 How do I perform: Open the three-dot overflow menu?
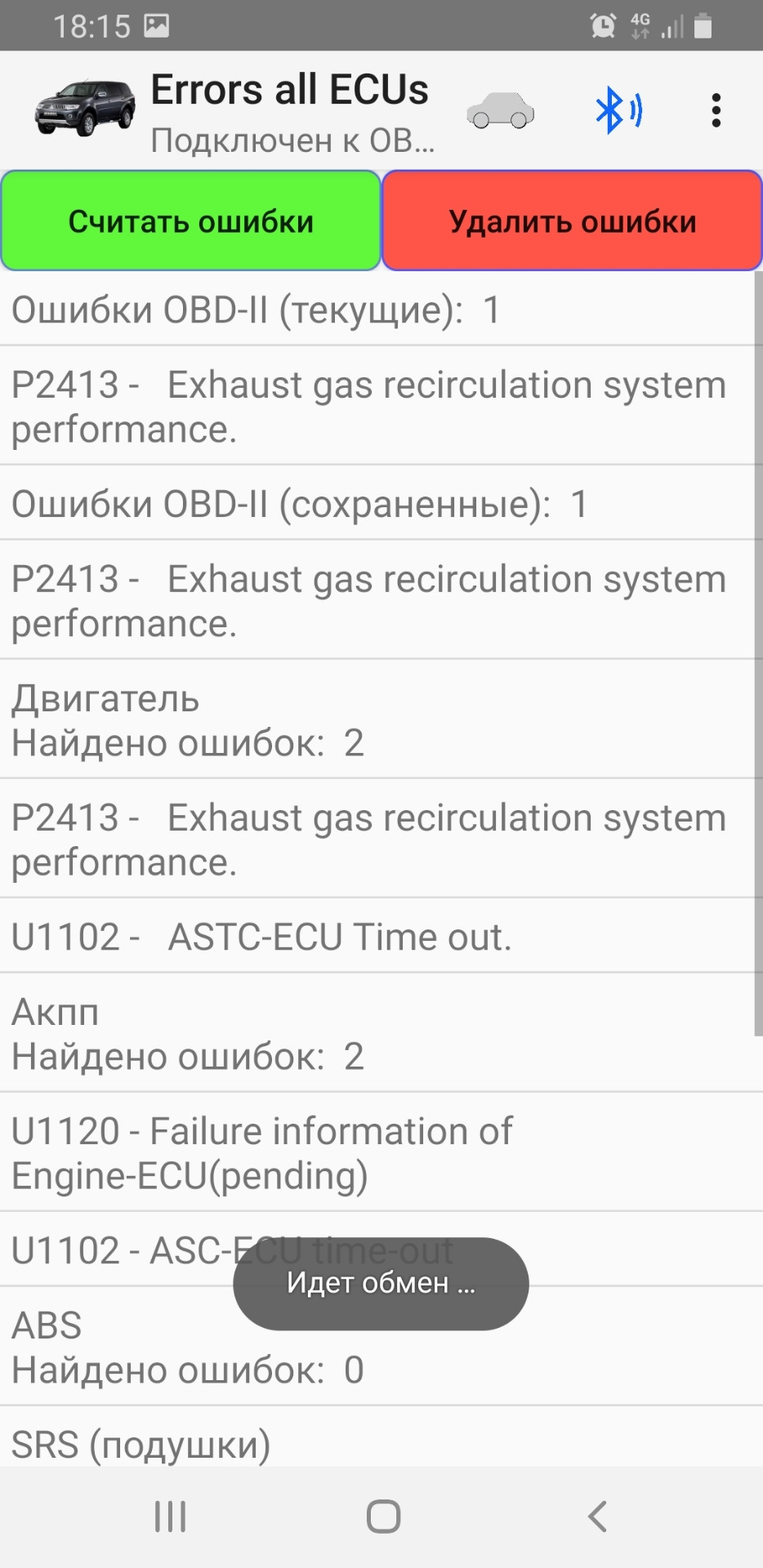[716, 110]
